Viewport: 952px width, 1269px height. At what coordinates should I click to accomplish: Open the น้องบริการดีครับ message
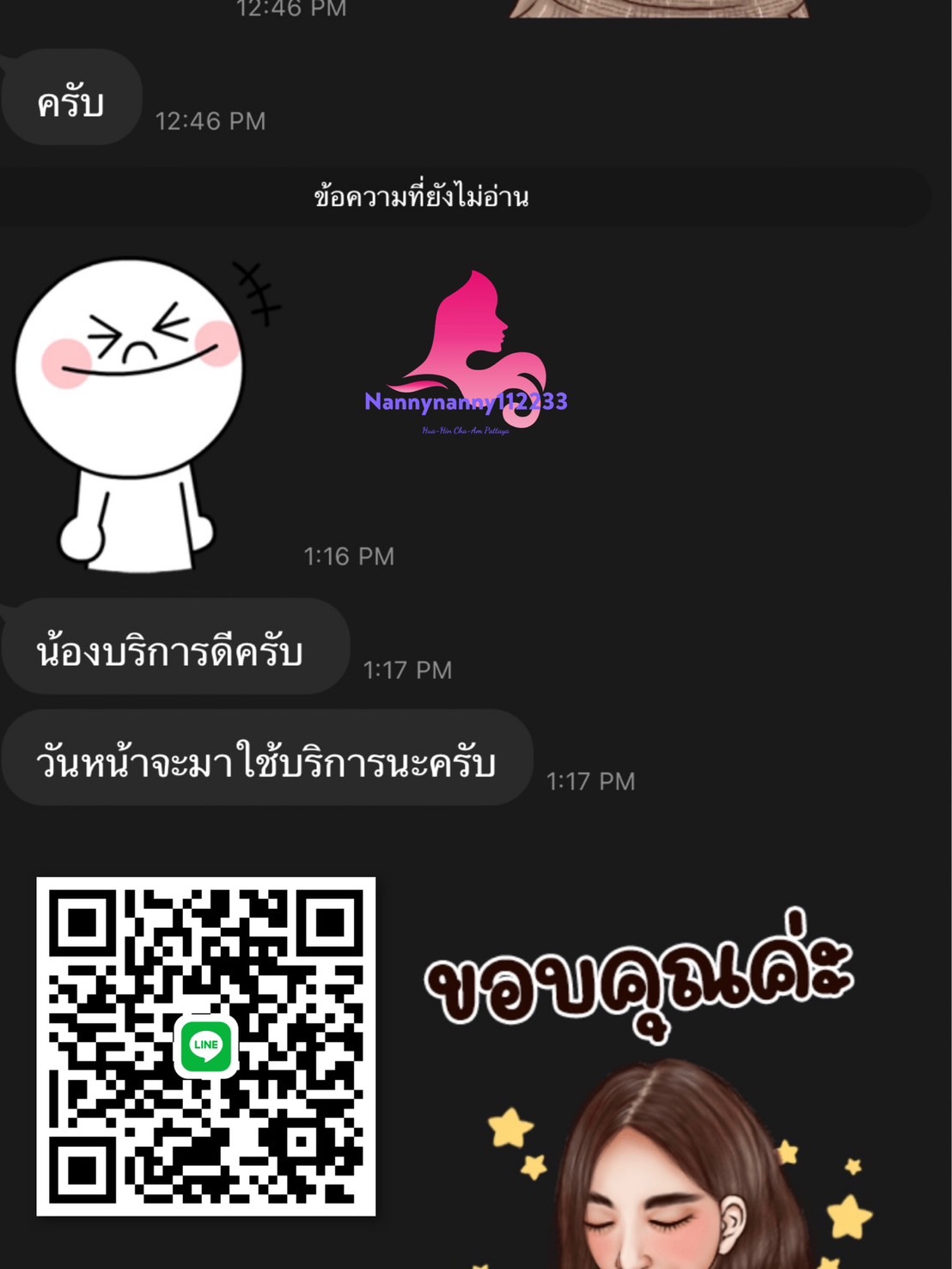(172, 649)
